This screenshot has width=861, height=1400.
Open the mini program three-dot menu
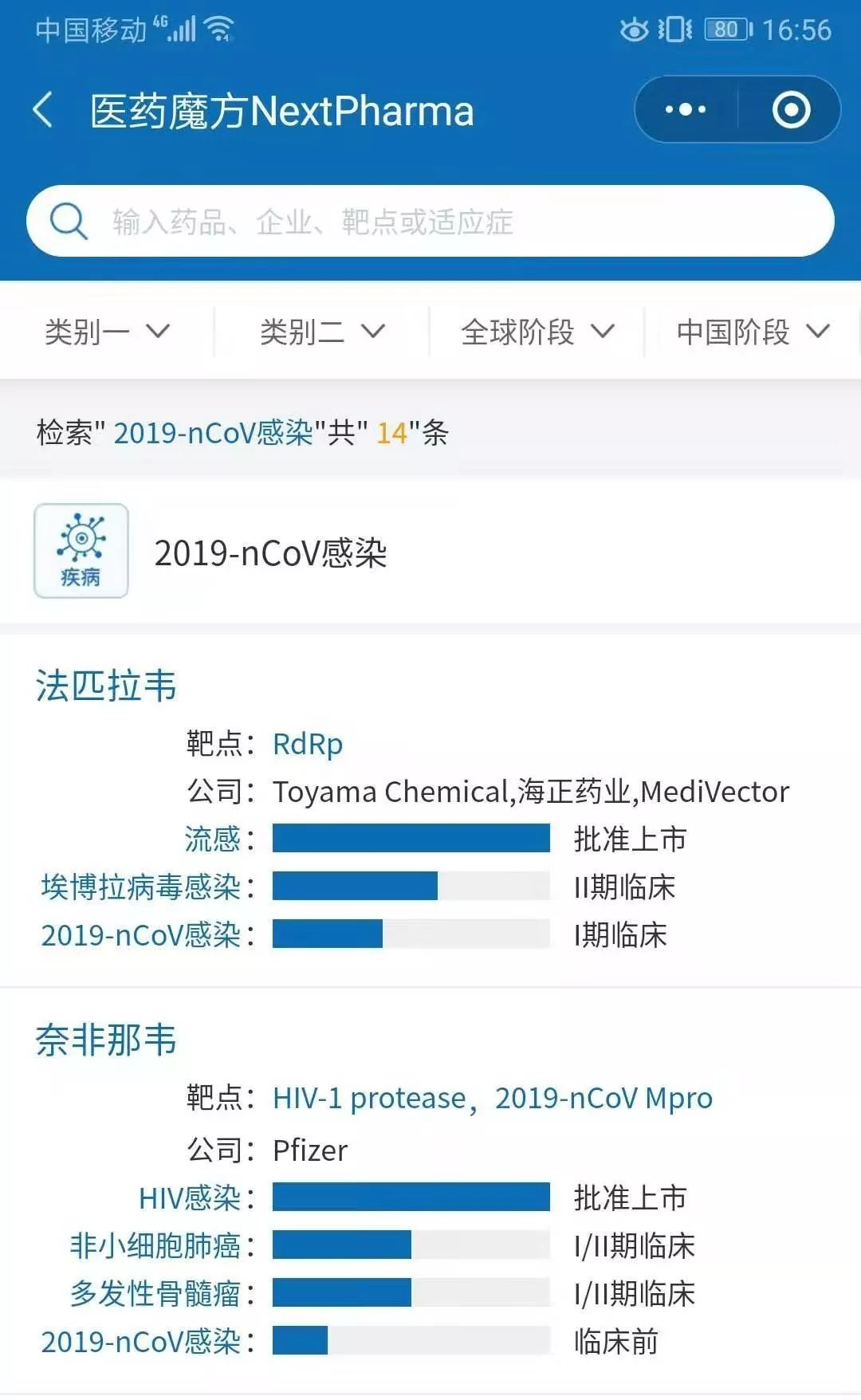click(x=686, y=109)
